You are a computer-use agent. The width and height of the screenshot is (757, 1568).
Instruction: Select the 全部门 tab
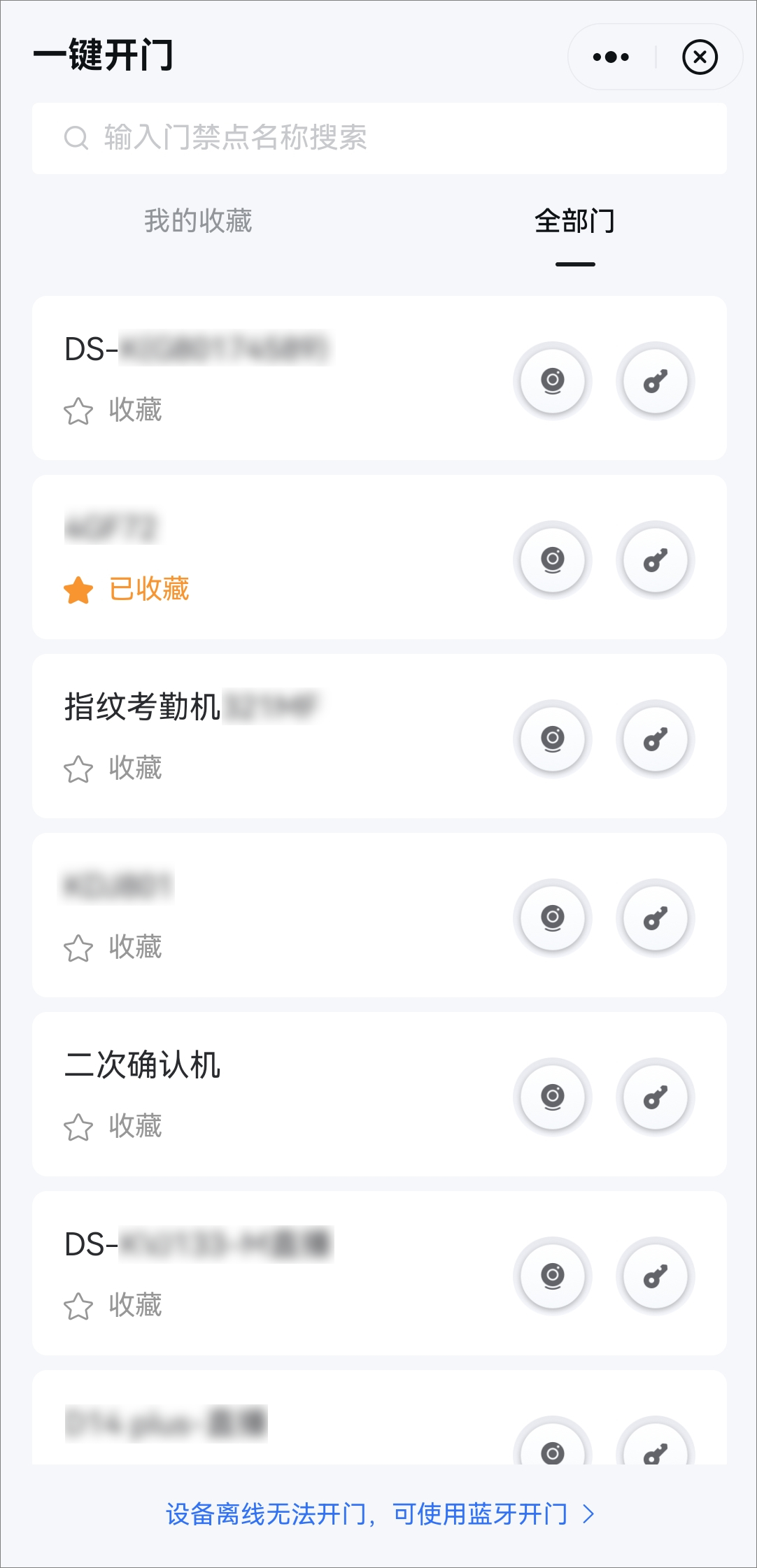[x=575, y=221]
